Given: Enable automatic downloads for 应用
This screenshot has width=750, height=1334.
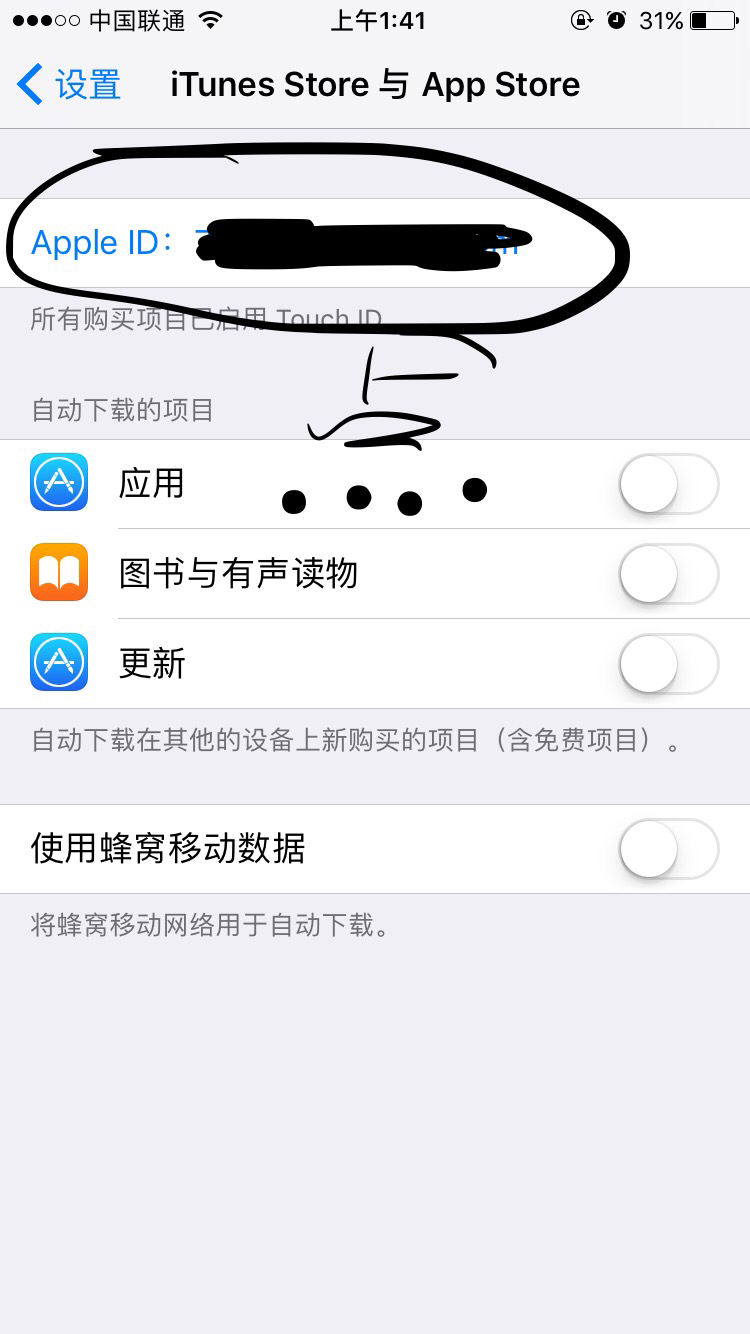Looking at the screenshot, I should pos(669,484).
